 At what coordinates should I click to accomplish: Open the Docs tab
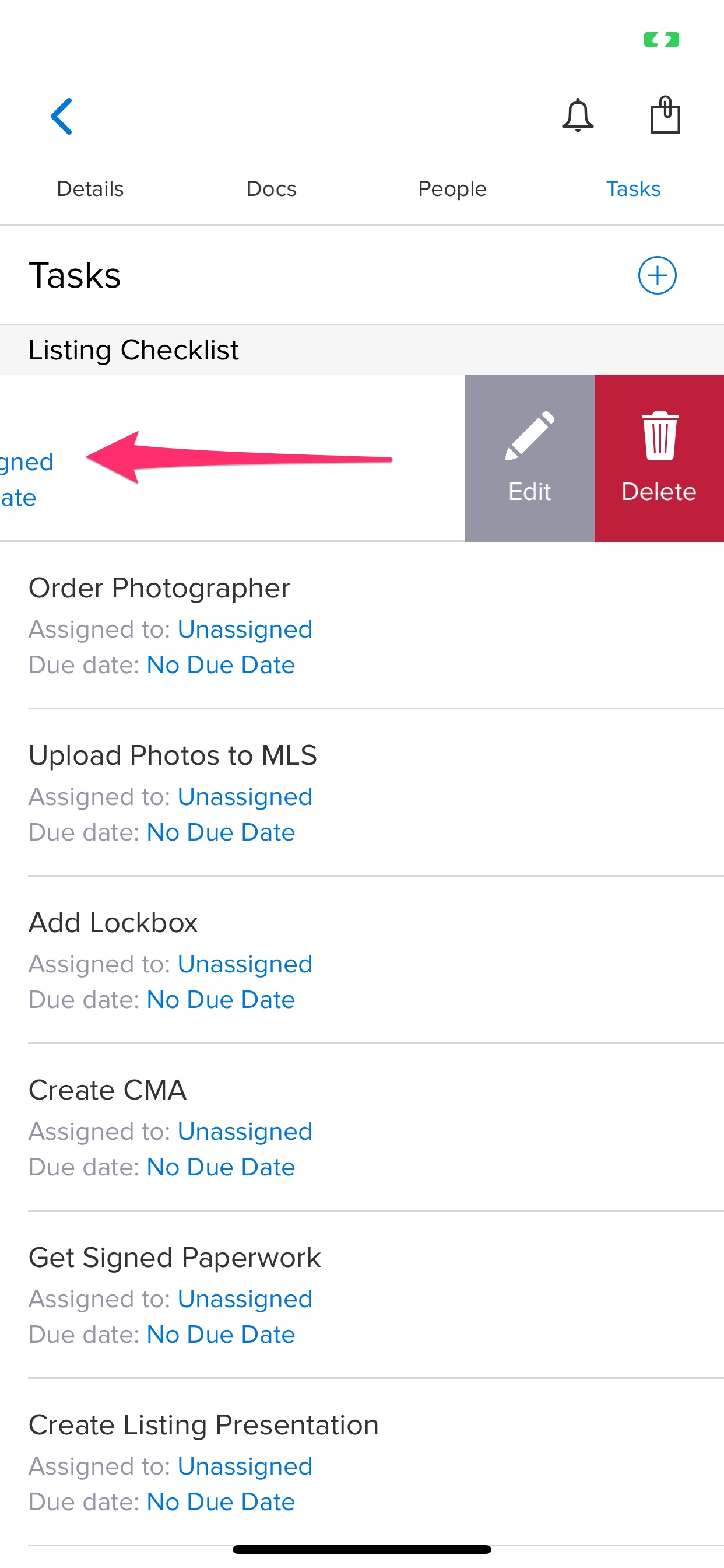(x=271, y=188)
